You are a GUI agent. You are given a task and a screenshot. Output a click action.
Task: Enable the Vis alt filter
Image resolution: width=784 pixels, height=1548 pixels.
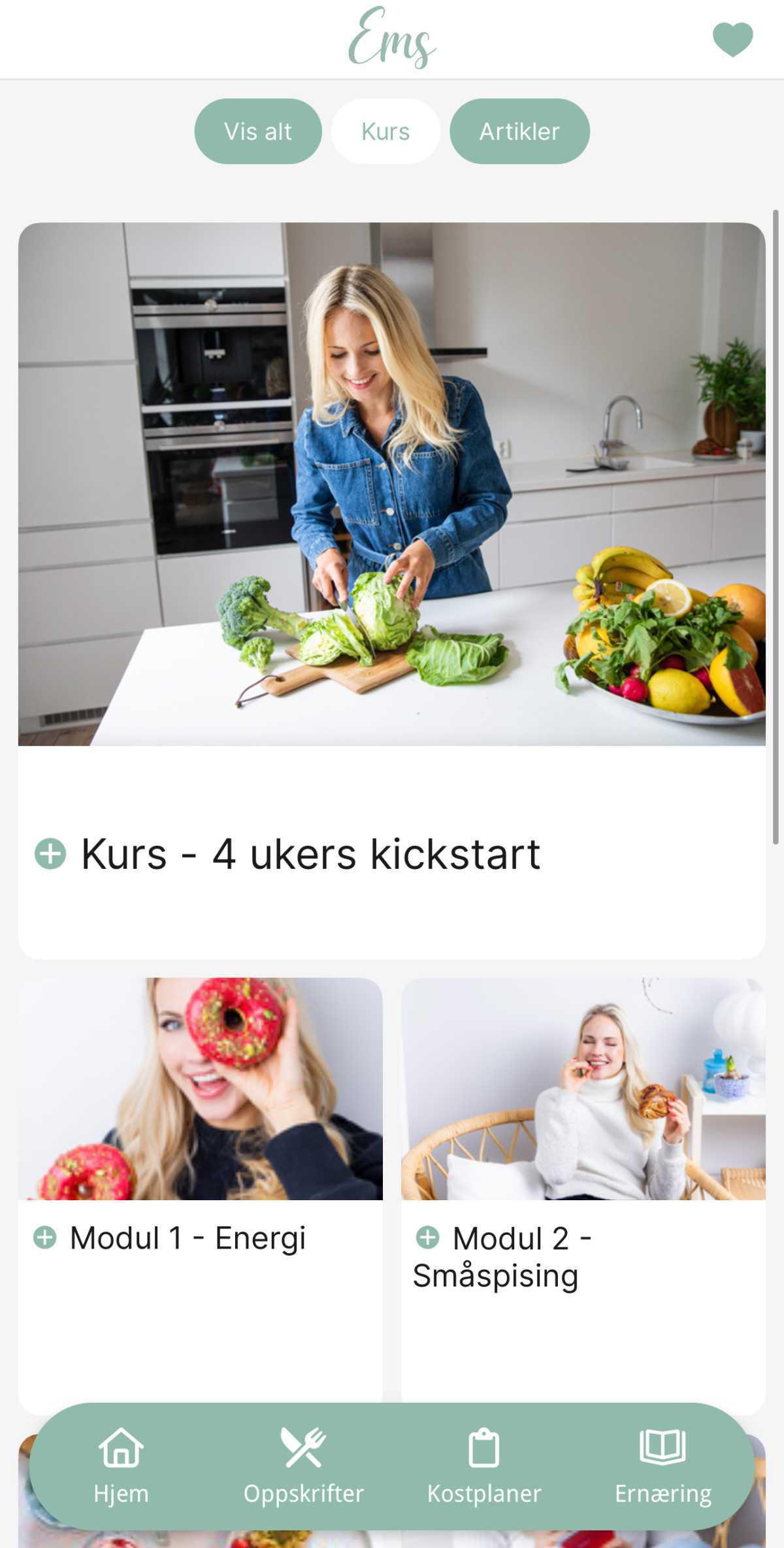tap(257, 131)
